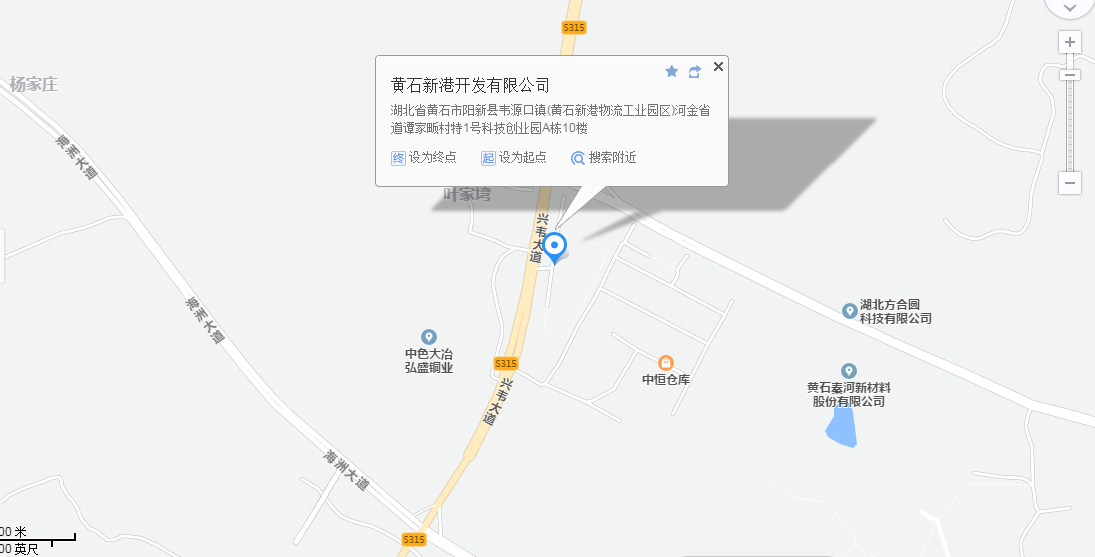Zoom in with the plus button
Image resolution: width=1095 pixels, height=557 pixels.
(x=1070, y=42)
